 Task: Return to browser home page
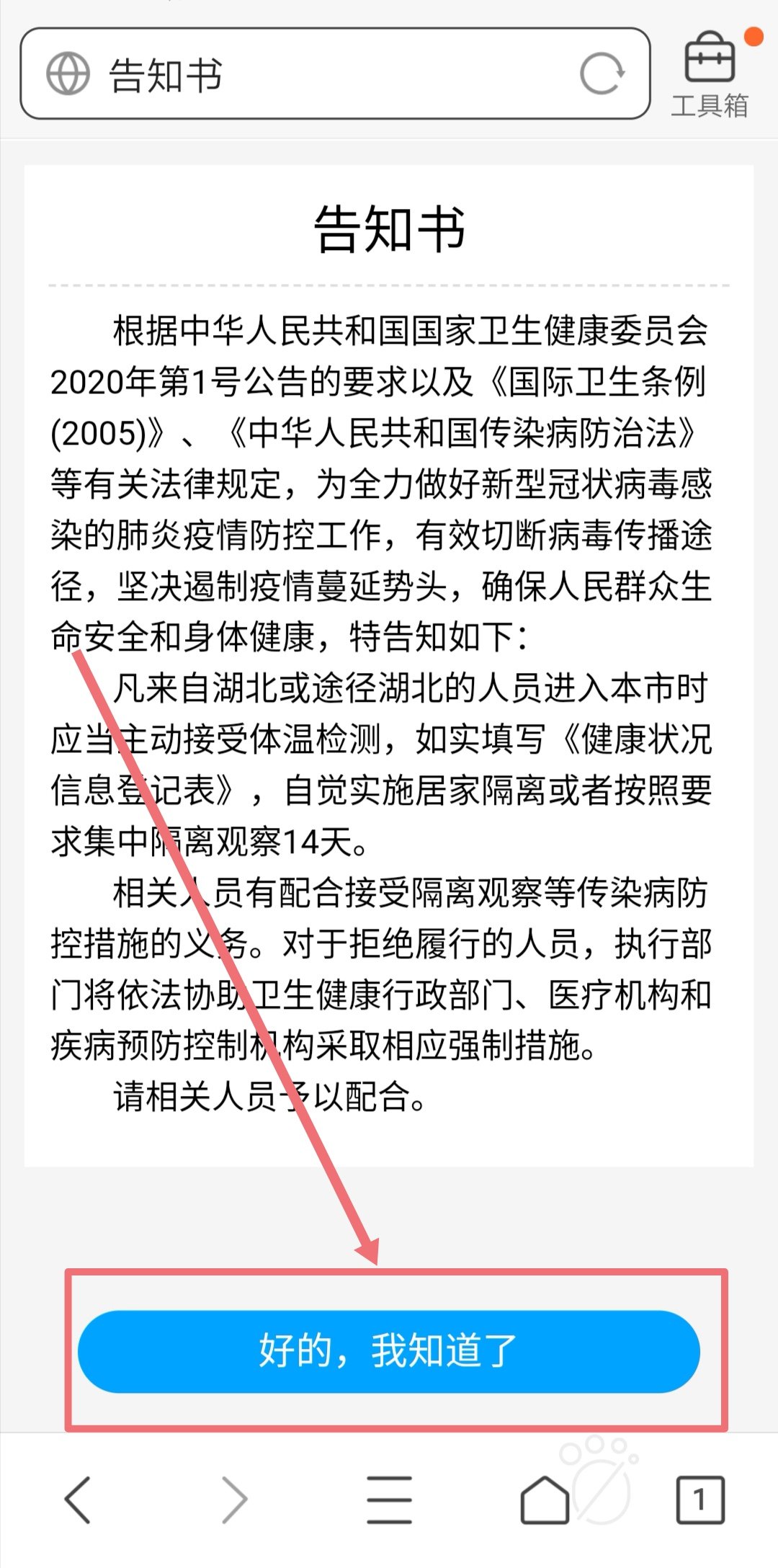click(545, 1500)
